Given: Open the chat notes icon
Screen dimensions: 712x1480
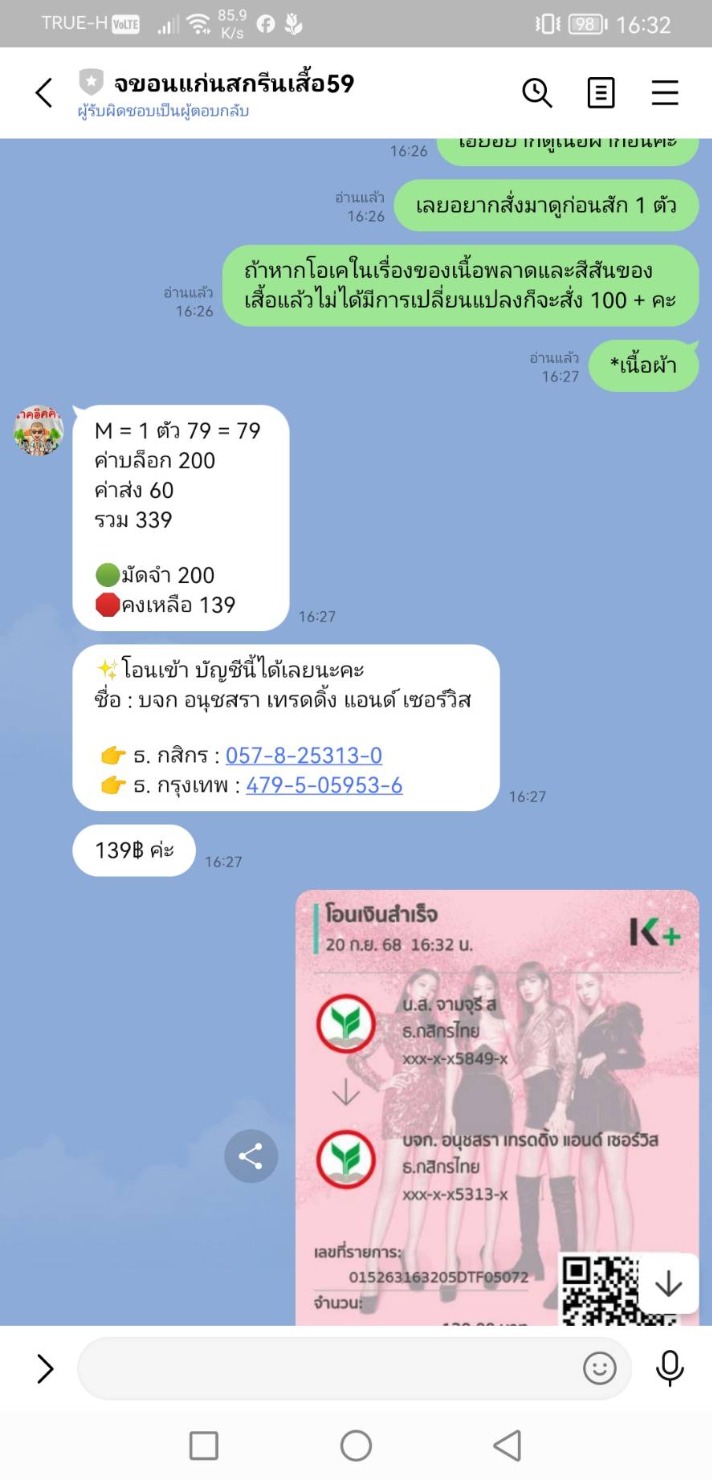Looking at the screenshot, I should pos(600,93).
